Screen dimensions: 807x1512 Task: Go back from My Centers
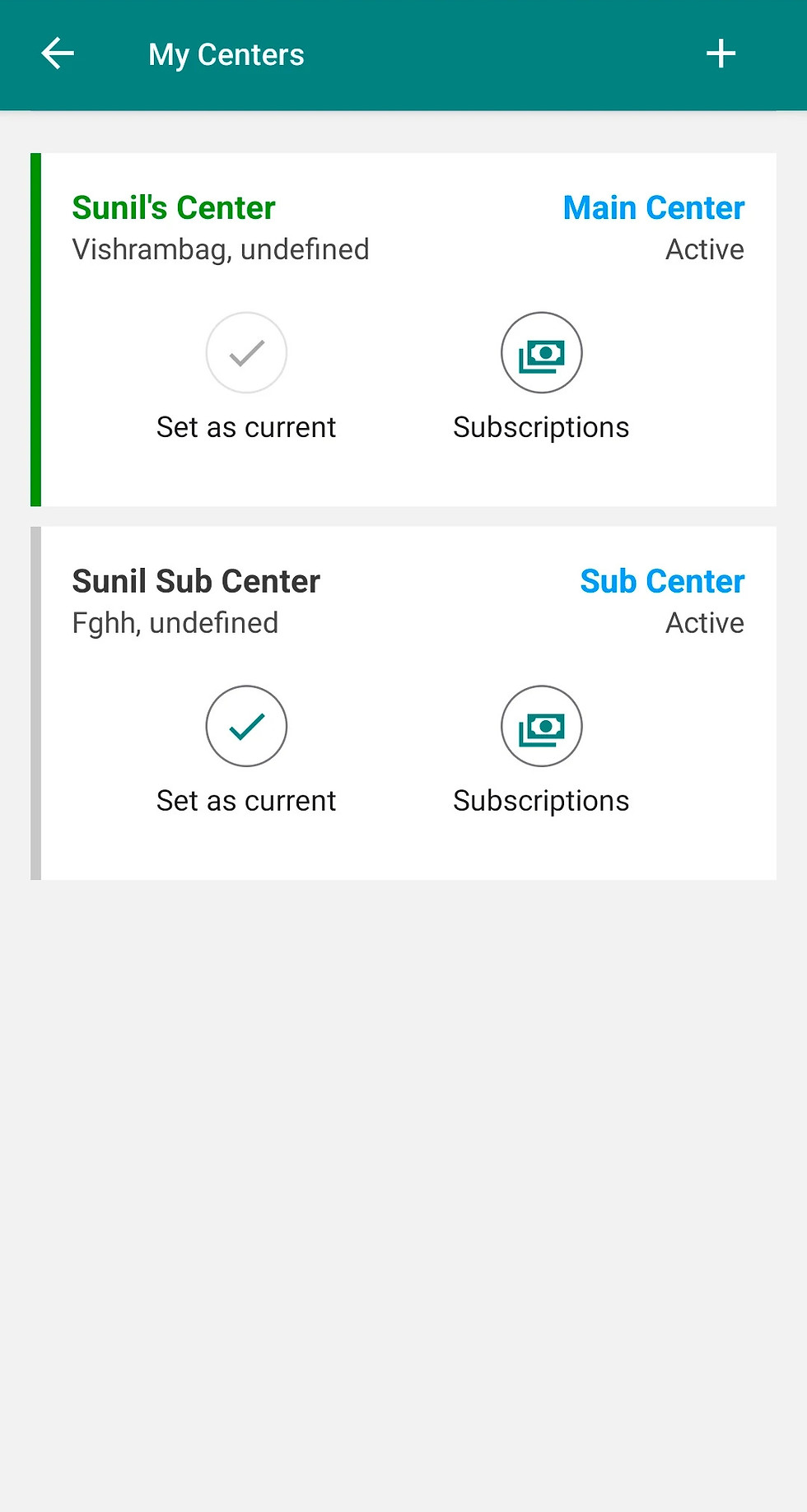tap(58, 54)
